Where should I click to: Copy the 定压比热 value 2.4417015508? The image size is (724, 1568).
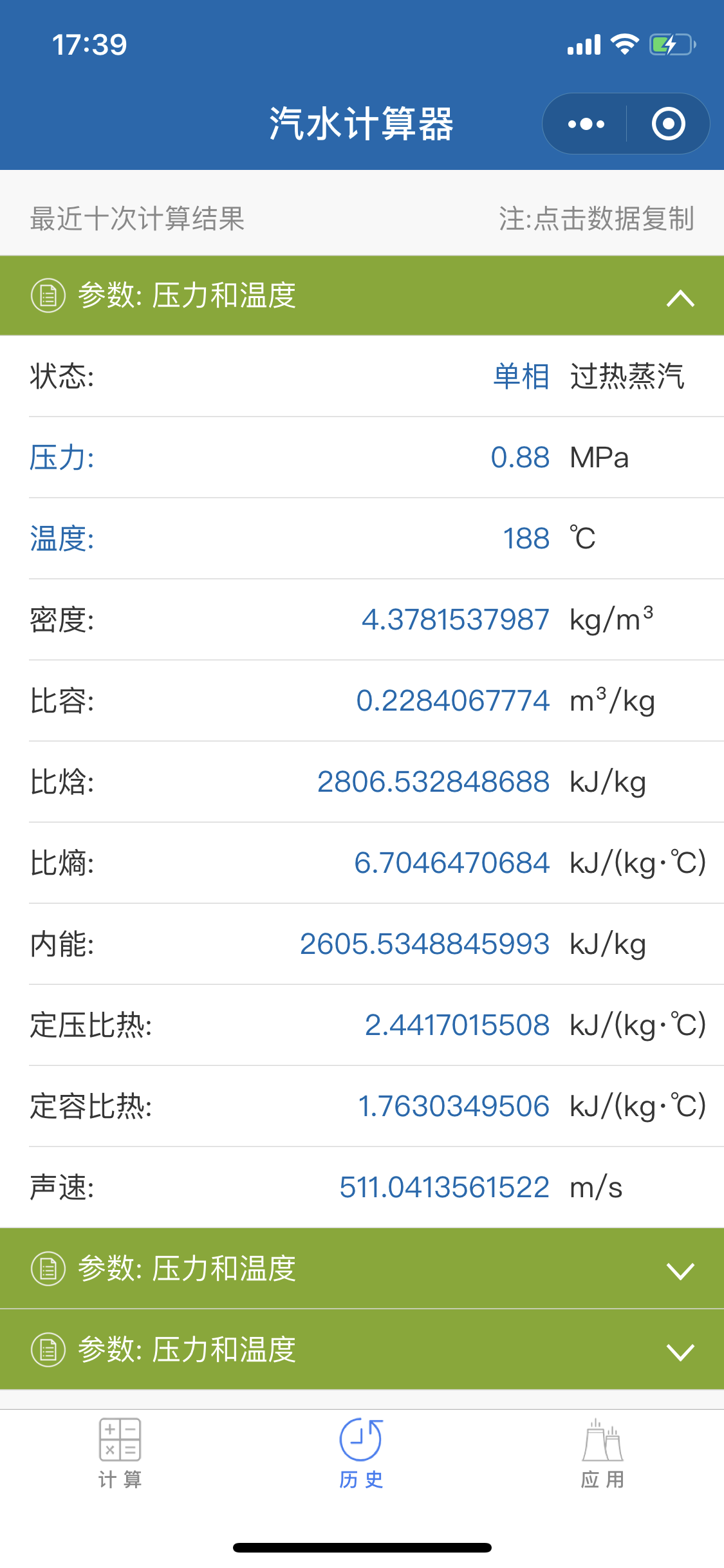(457, 1025)
